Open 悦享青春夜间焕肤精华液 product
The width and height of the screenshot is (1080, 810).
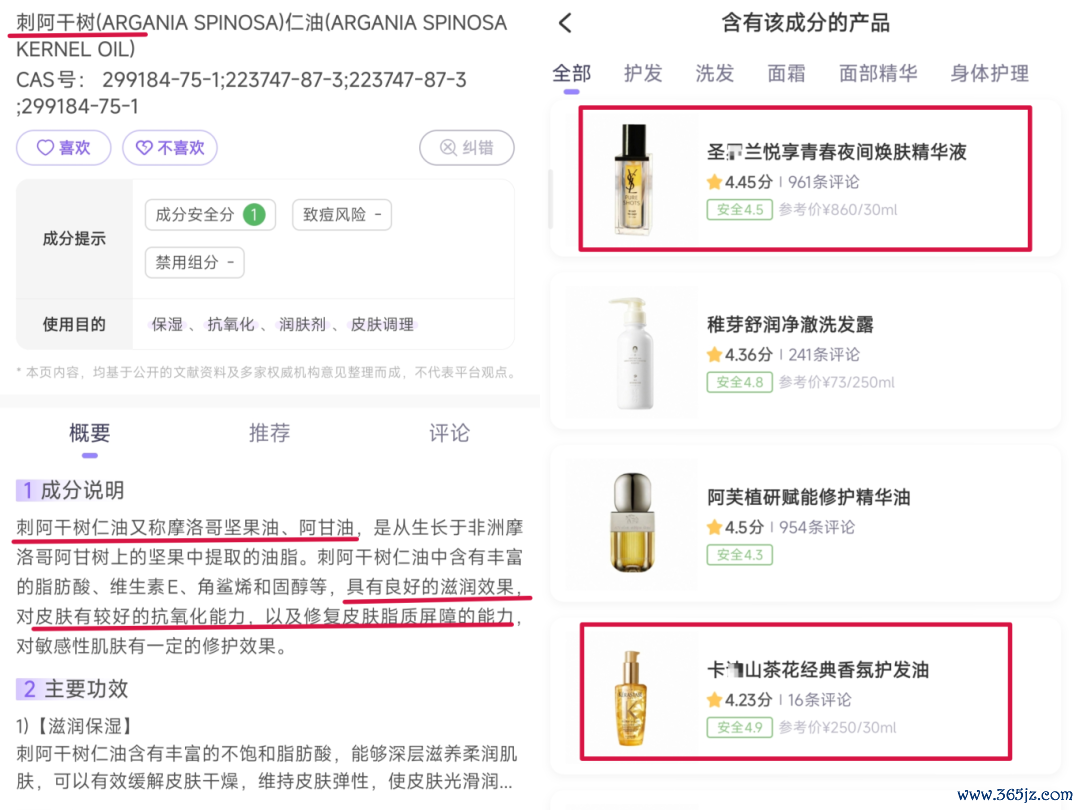click(805, 178)
